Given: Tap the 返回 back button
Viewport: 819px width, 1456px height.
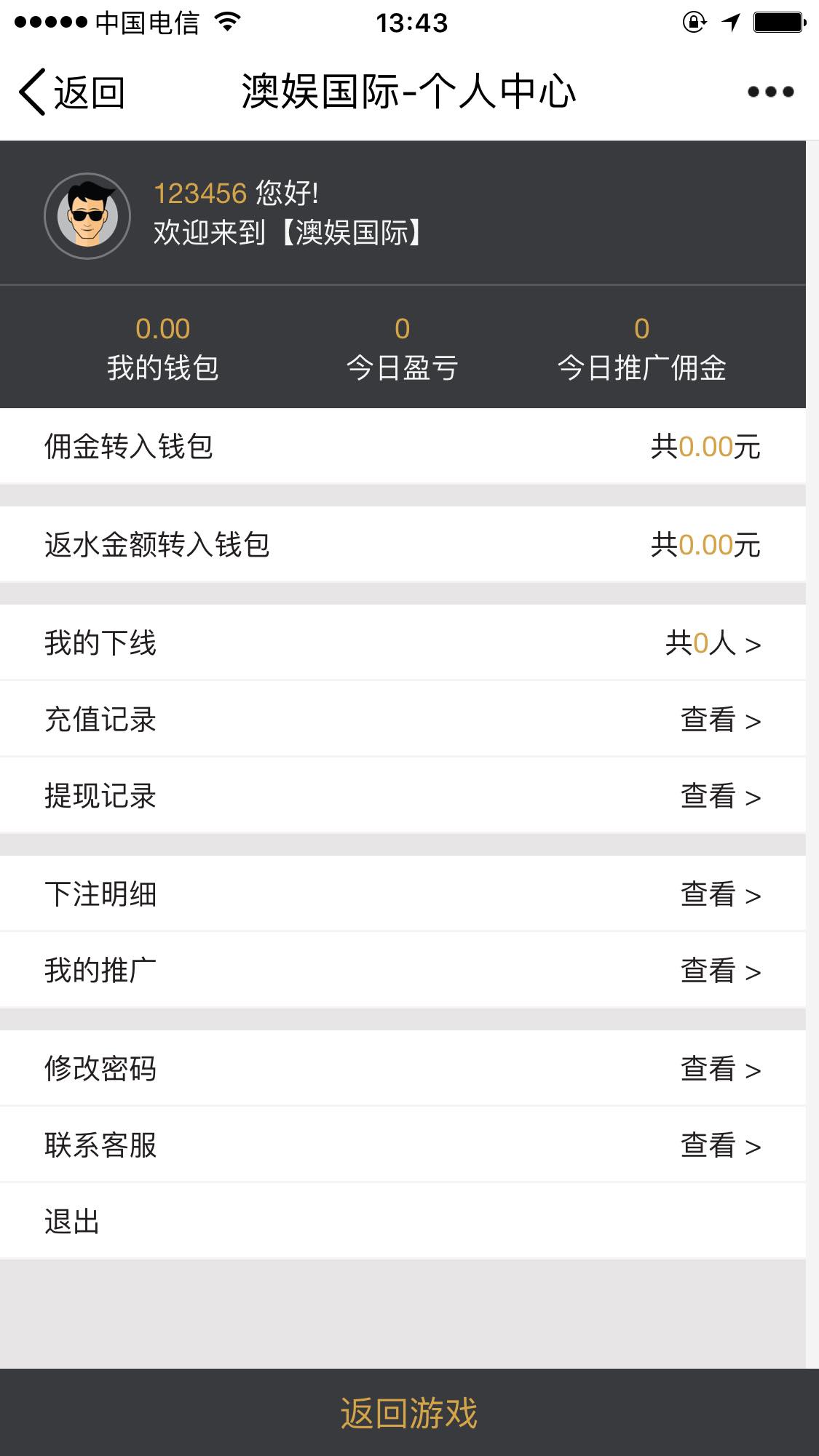Looking at the screenshot, I should coord(71,92).
